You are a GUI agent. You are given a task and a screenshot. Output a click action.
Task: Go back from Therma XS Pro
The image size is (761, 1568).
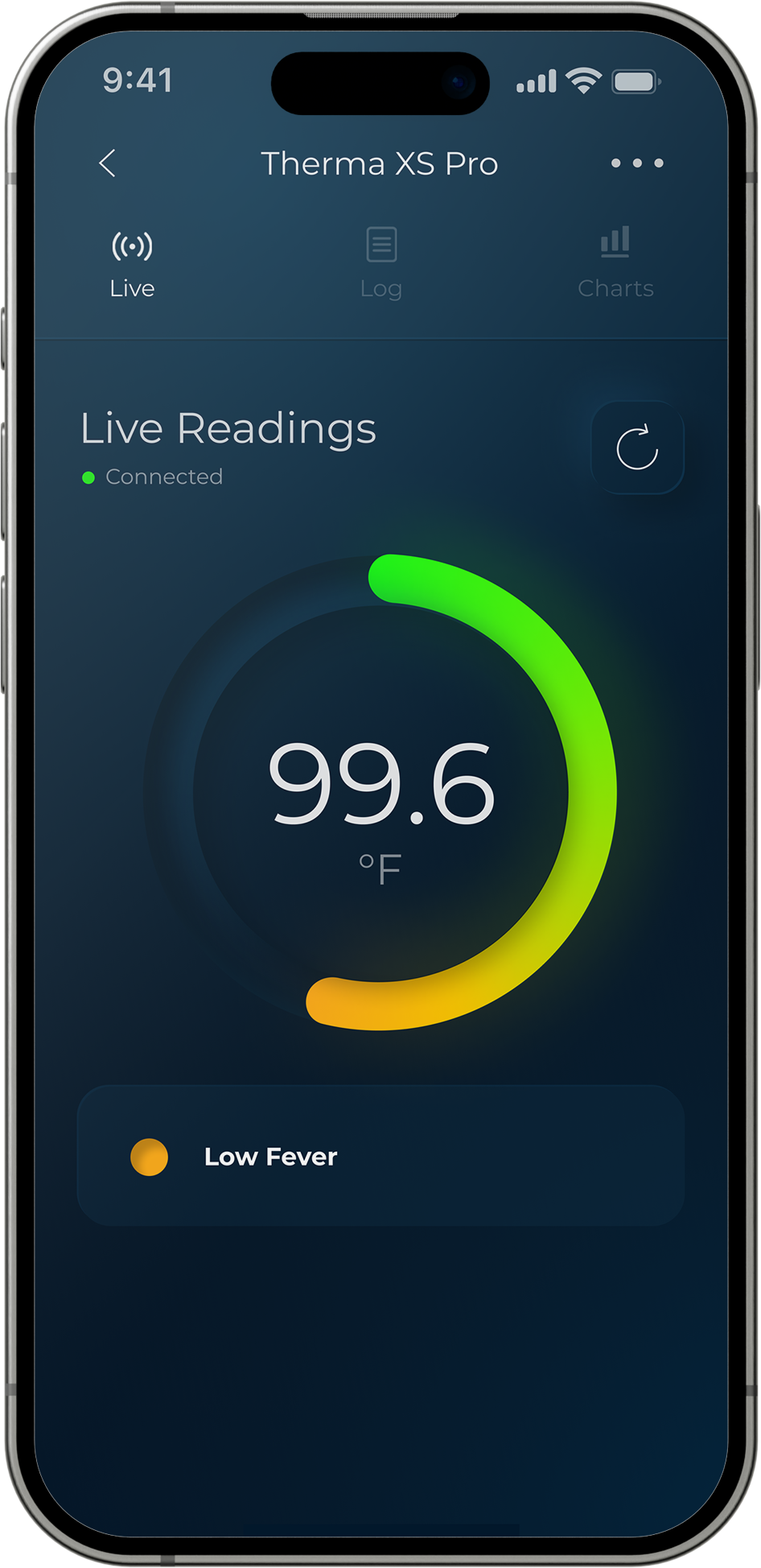tap(108, 163)
